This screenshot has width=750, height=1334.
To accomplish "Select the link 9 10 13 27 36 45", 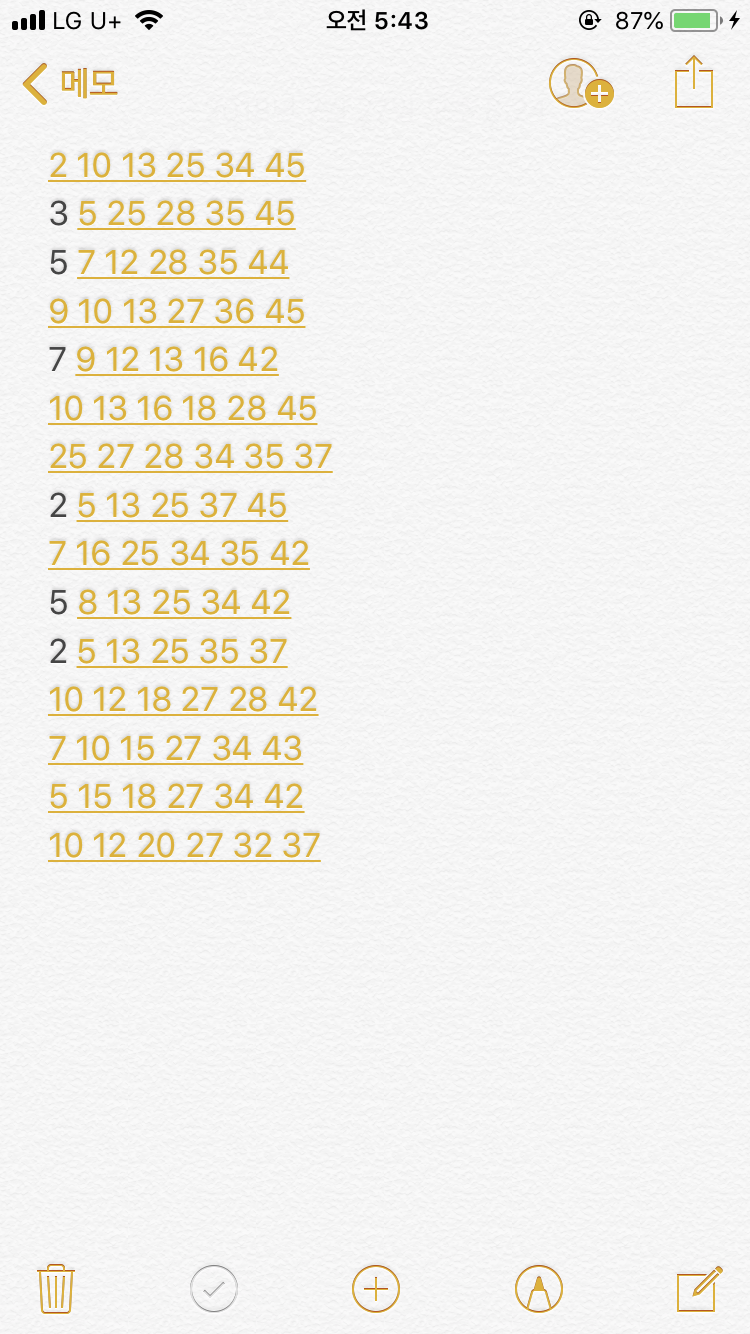I will (177, 311).
